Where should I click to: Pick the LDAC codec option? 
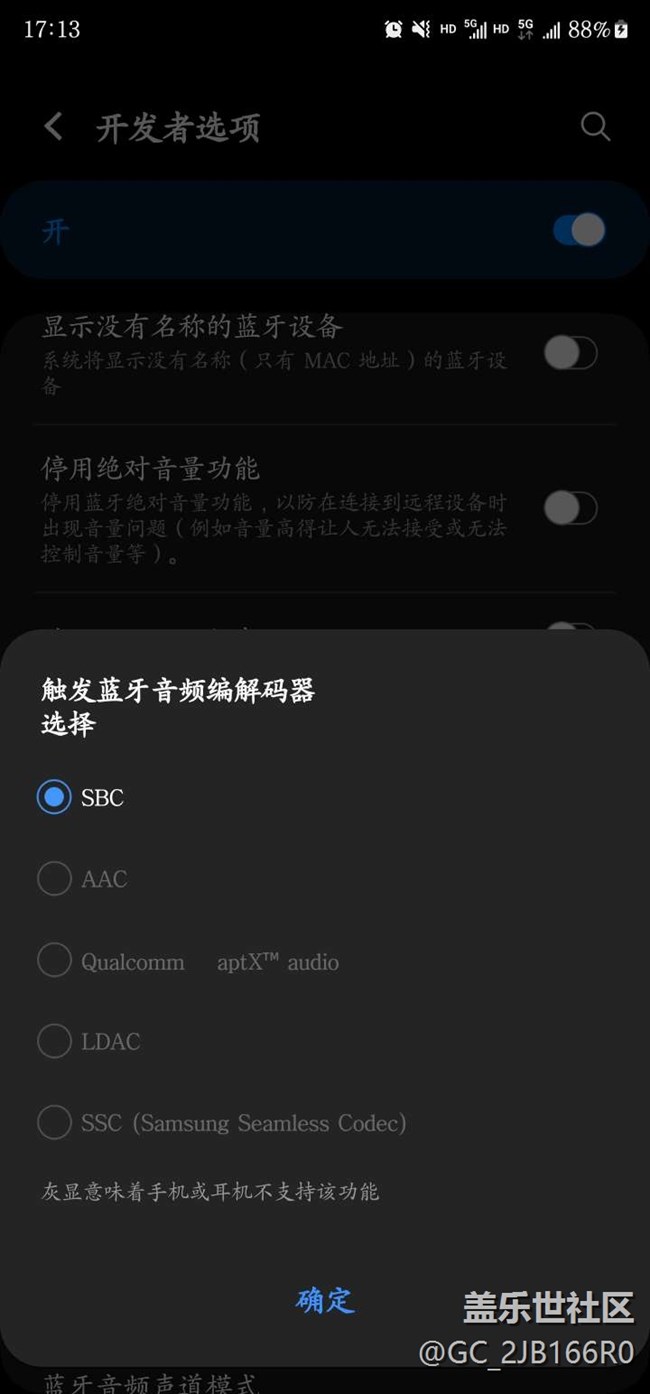click(x=54, y=1041)
